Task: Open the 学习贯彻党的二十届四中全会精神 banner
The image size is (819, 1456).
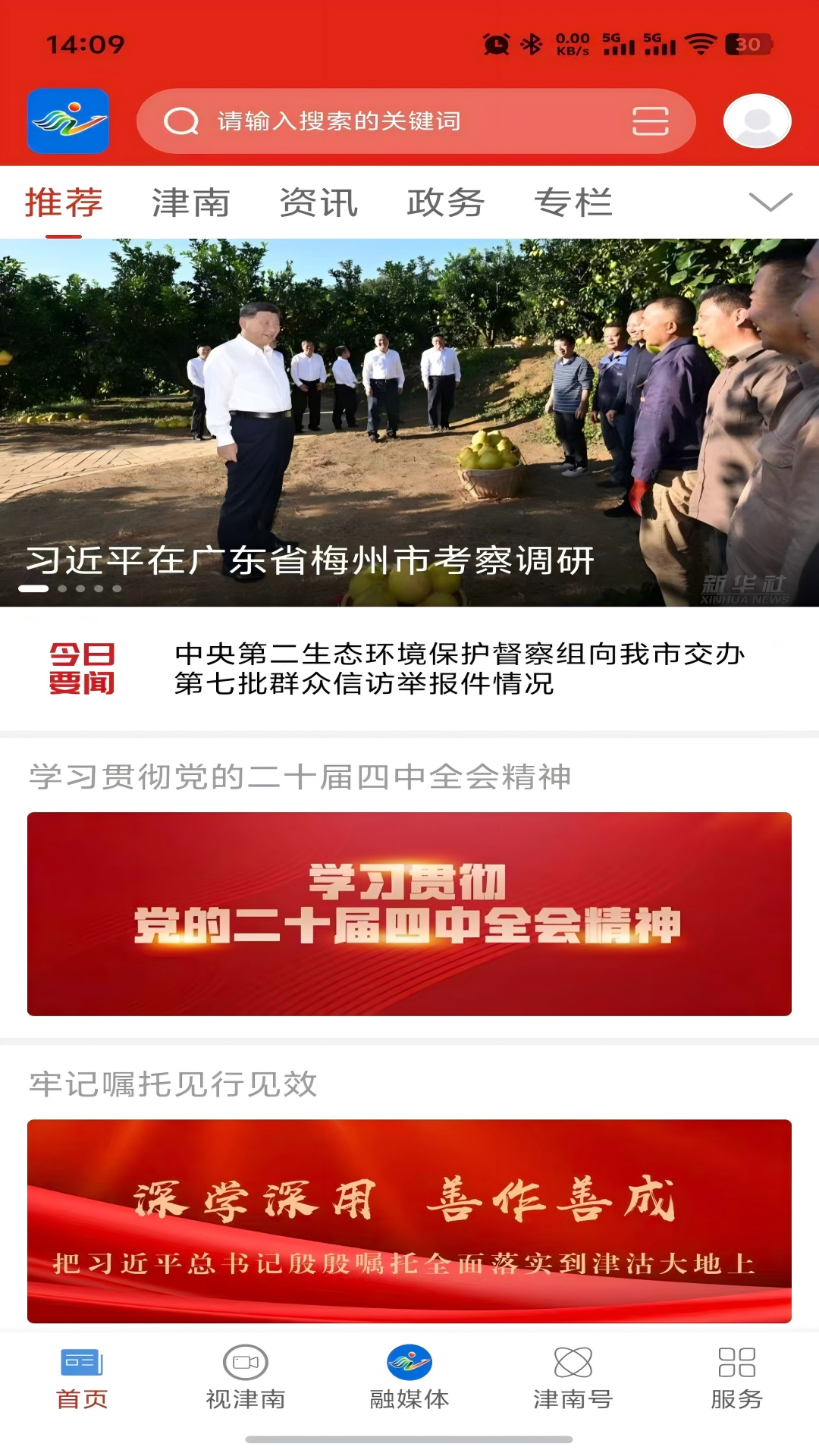Action: [409, 910]
